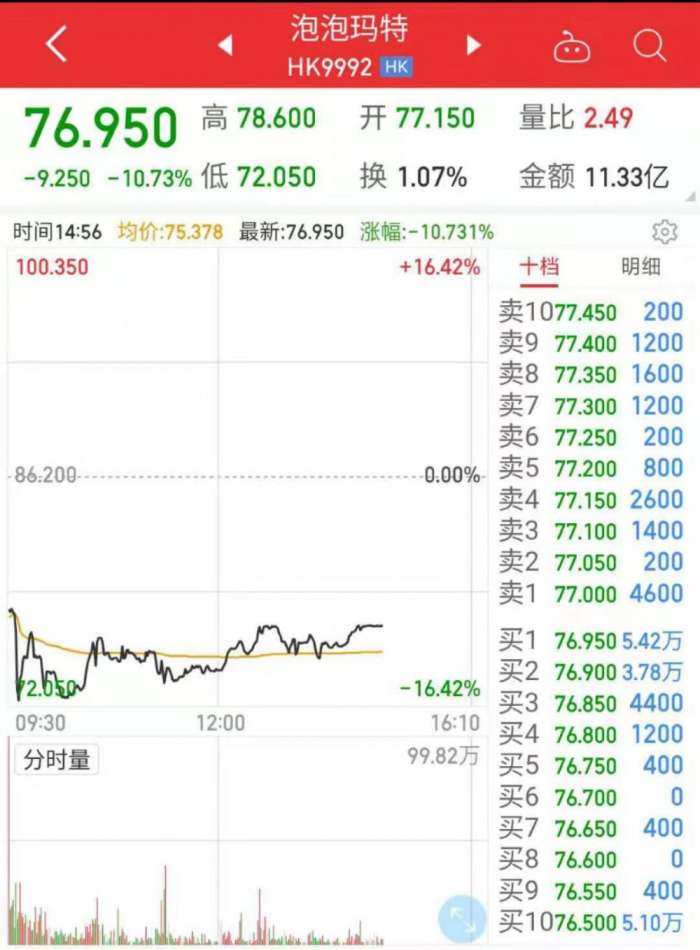The height and width of the screenshot is (950, 700).
Task: Switch to the 明细 tab
Action: click(640, 267)
